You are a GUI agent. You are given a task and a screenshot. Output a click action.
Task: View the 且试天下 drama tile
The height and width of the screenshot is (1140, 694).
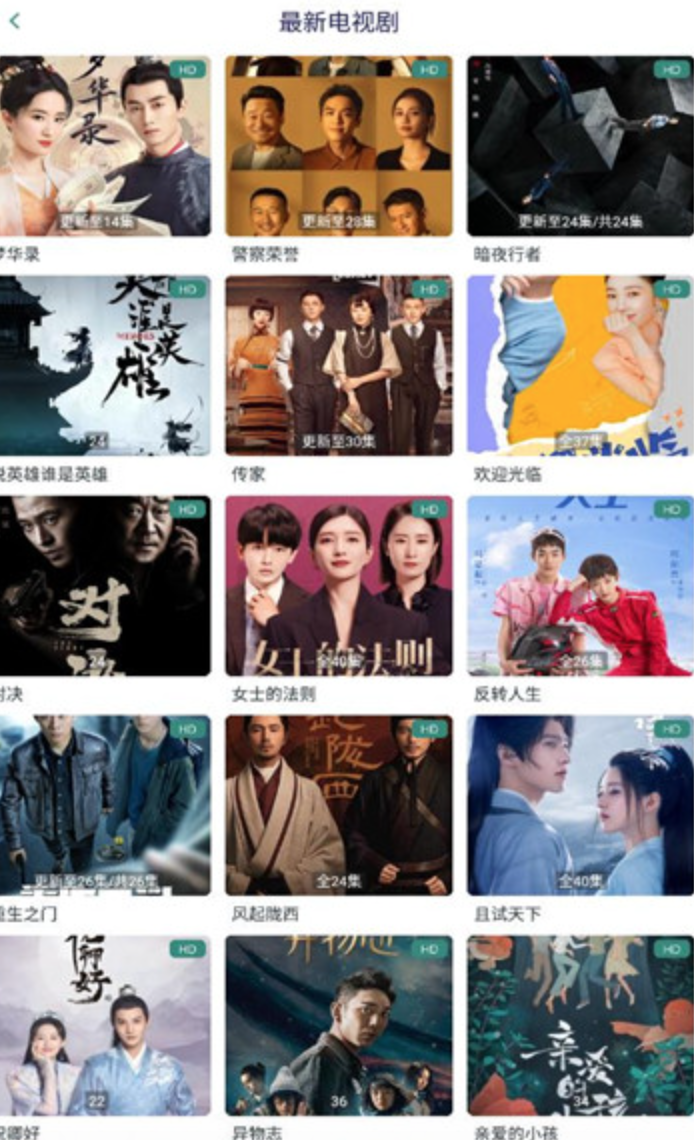[x=580, y=806]
